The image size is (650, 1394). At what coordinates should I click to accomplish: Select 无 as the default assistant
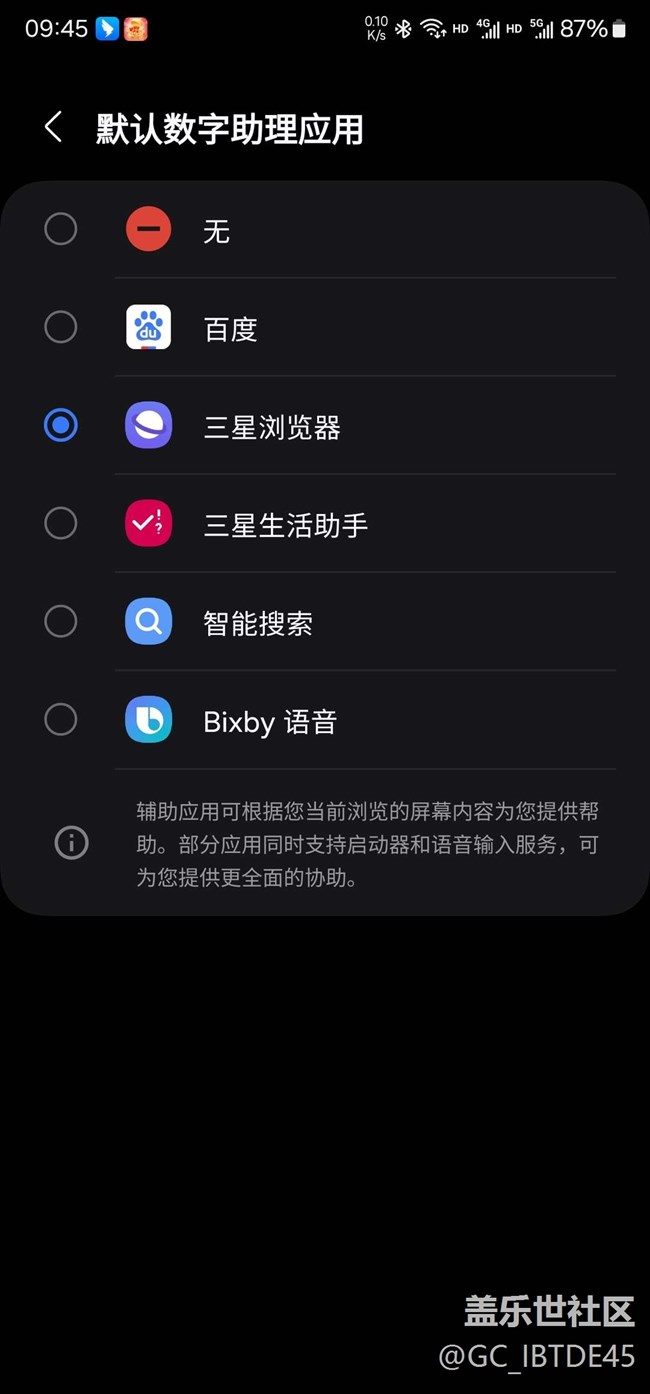click(x=61, y=229)
